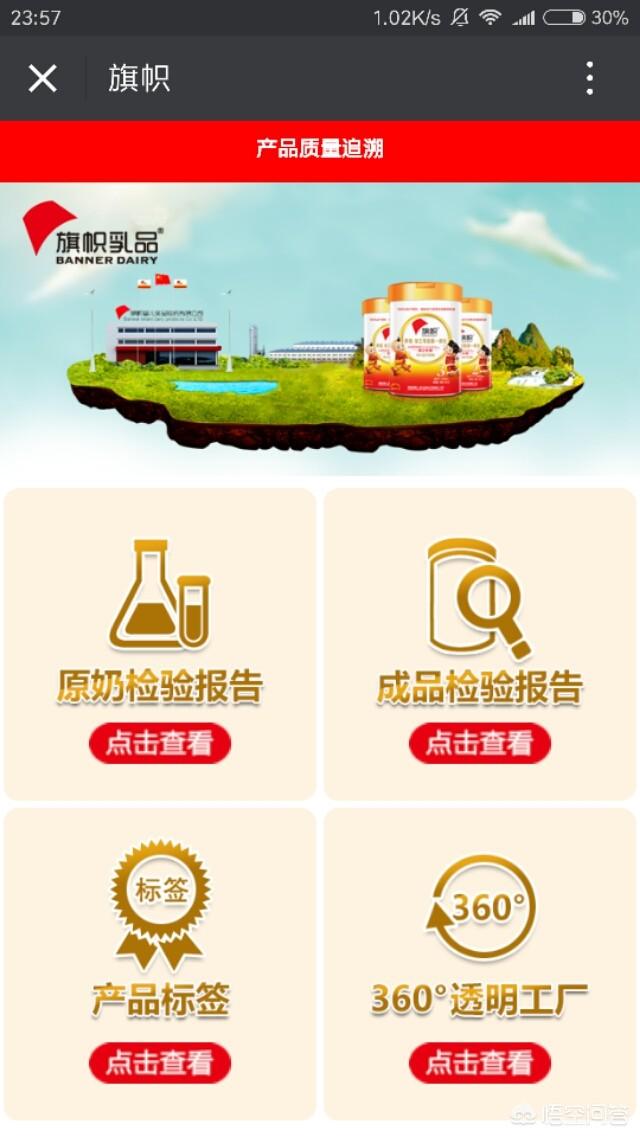This screenshot has width=640, height=1137.
Task: Tap 点击查看 under 产品标签
Action: pos(159,1063)
